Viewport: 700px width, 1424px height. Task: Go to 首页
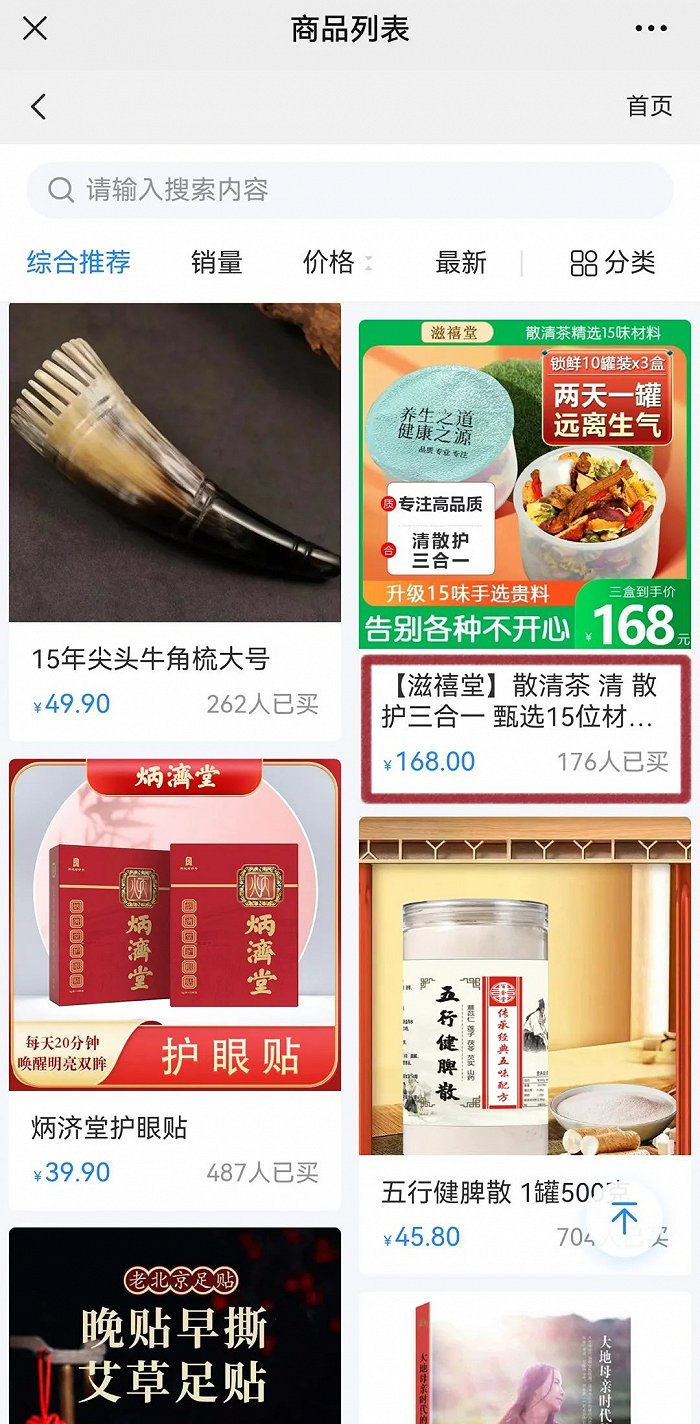click(x=649, y=106)
